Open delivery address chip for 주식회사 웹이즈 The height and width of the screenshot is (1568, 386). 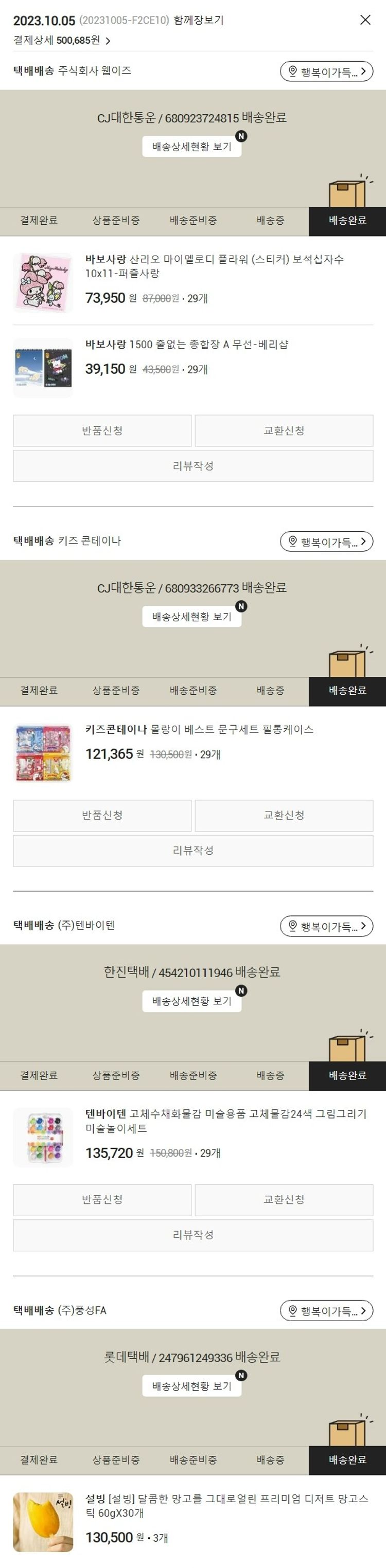326,72
